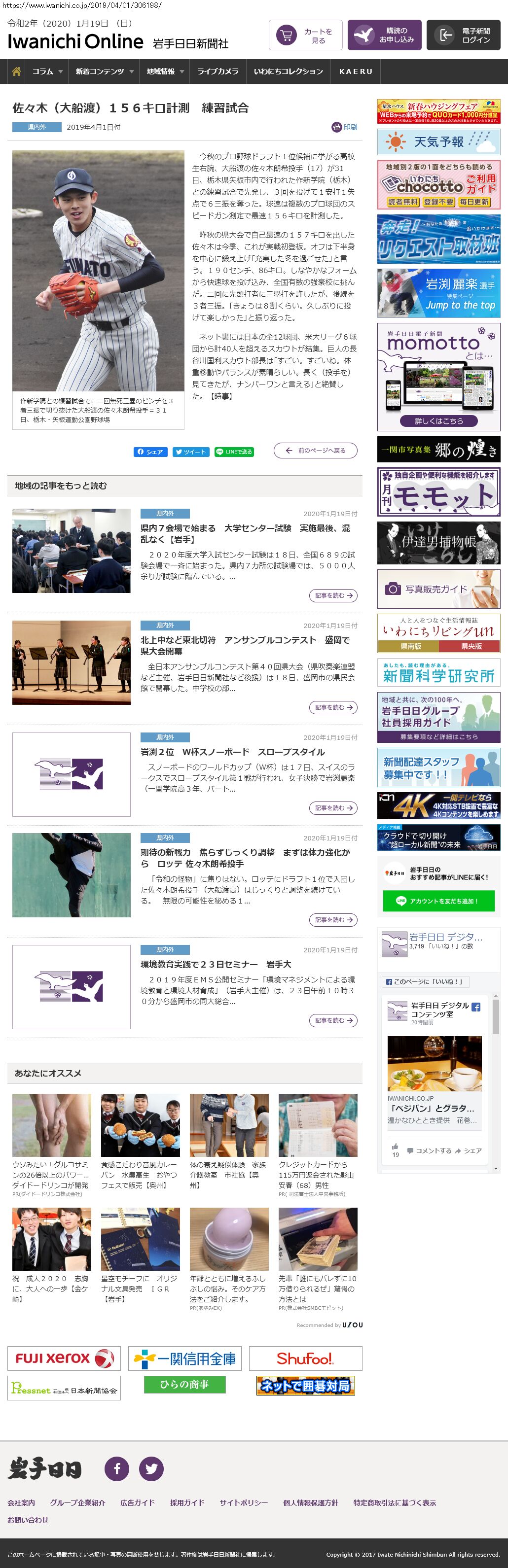Share the article on Facebook (シェア)
The width and height of the screenshot is (508, 1568).
pyautogui.click(x=150, y=452)
